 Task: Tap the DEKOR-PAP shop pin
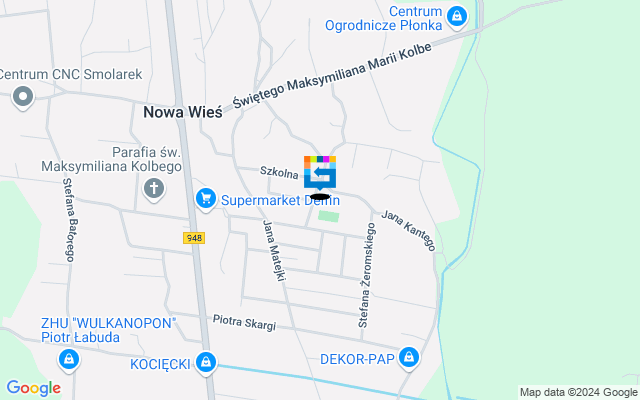409,357
